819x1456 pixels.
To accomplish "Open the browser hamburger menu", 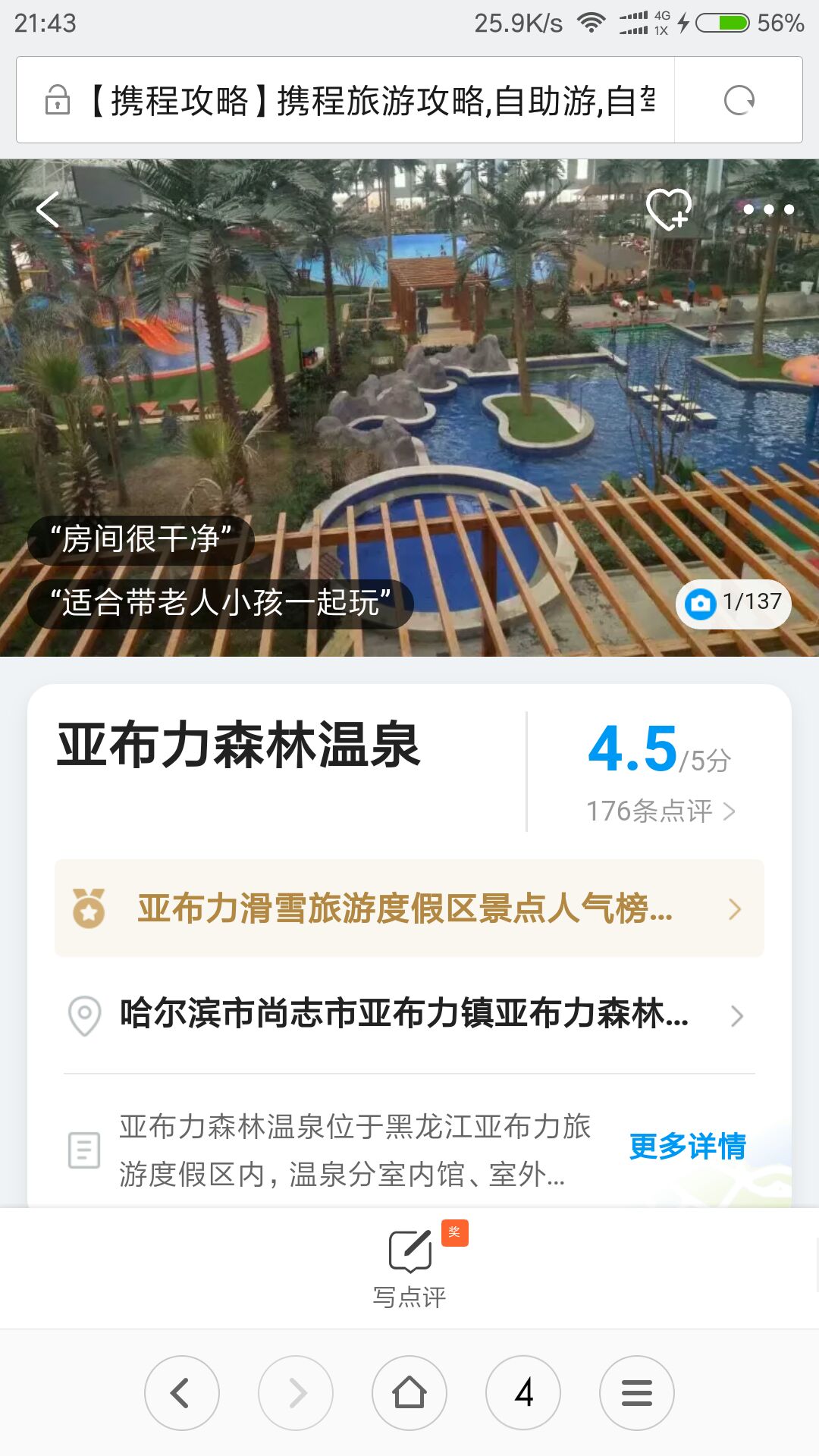I will pyautogui.click(x=637, y=1393).
